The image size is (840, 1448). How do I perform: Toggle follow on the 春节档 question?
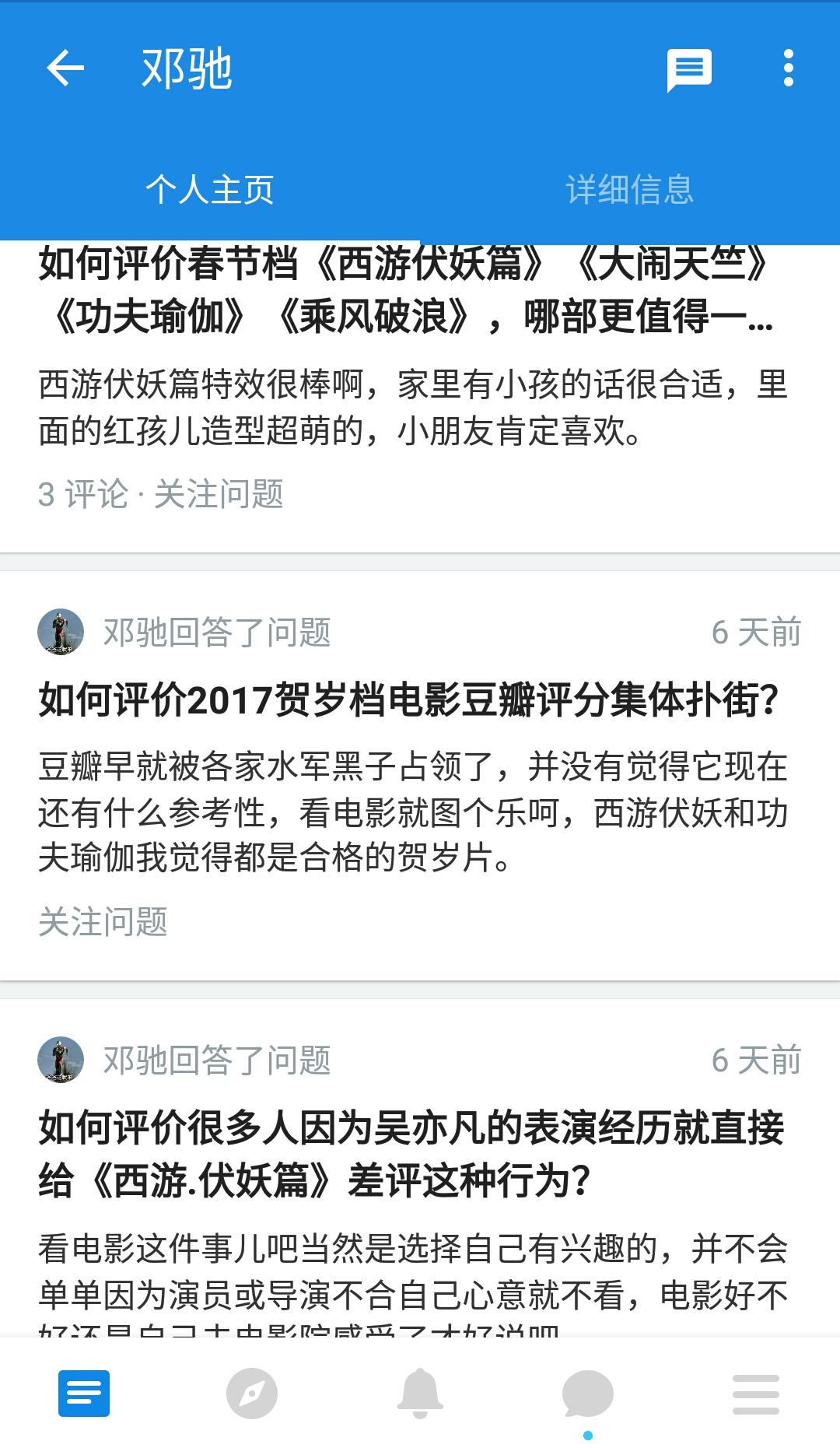[x=219, y=495]
